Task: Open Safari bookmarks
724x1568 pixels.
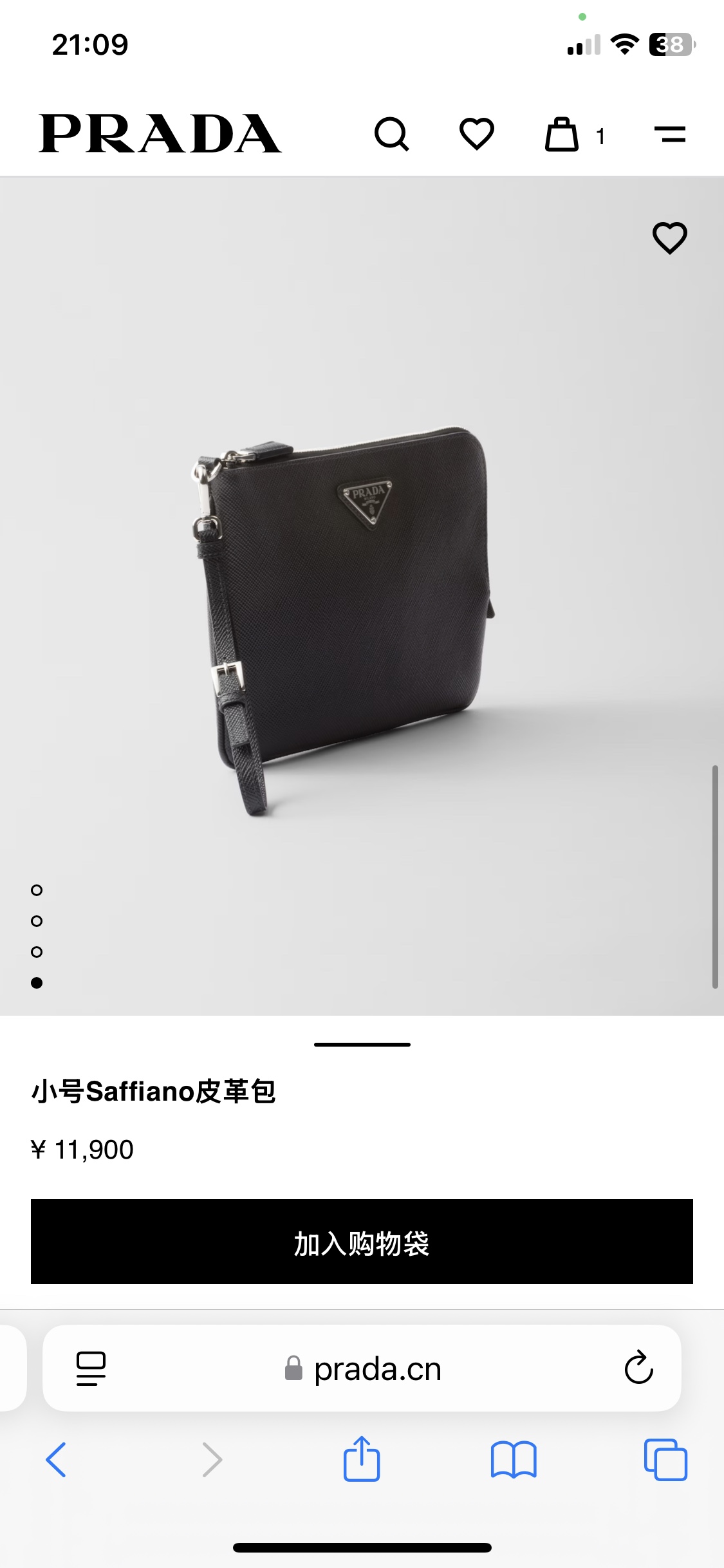Action: tap(513, 1459)
